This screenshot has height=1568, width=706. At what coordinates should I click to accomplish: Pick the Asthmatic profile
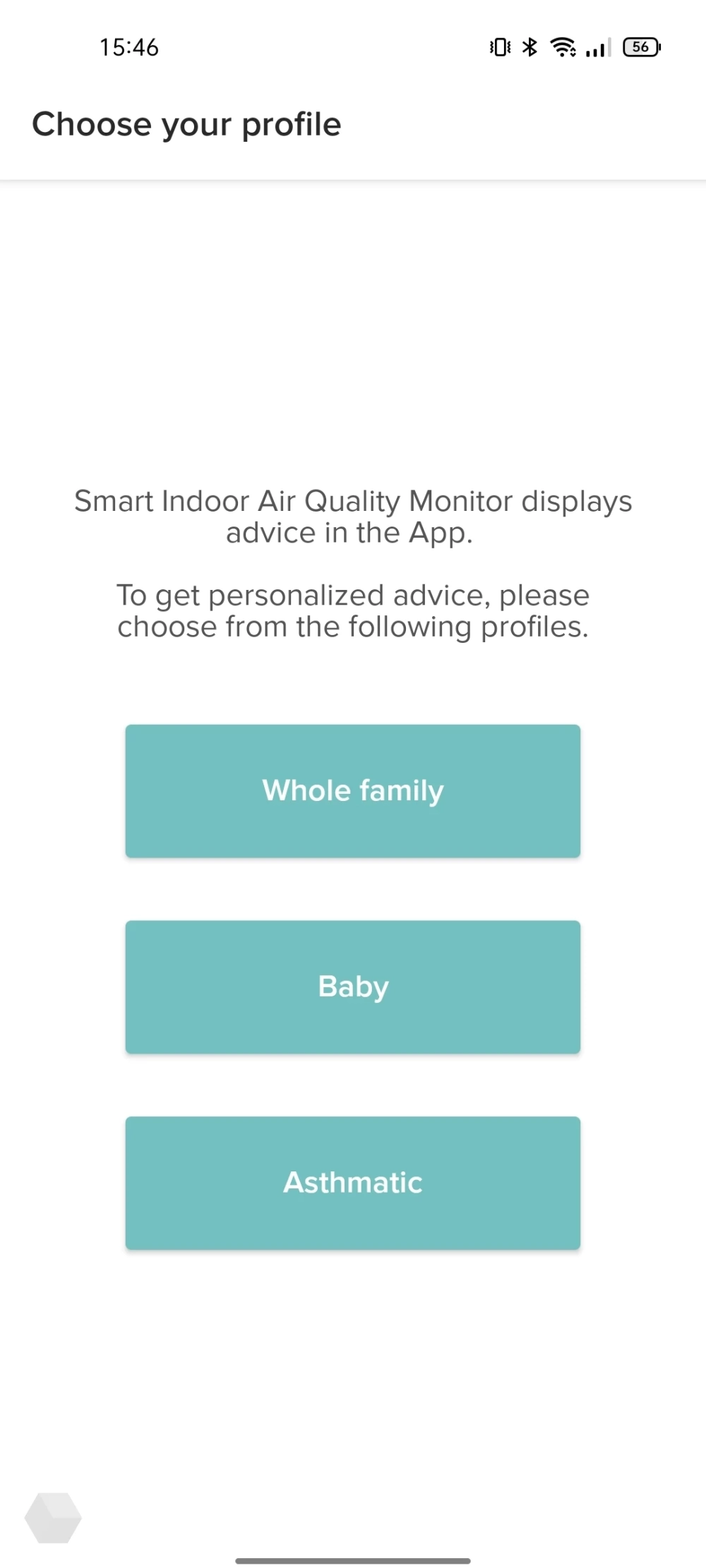tap(353, 1183)
